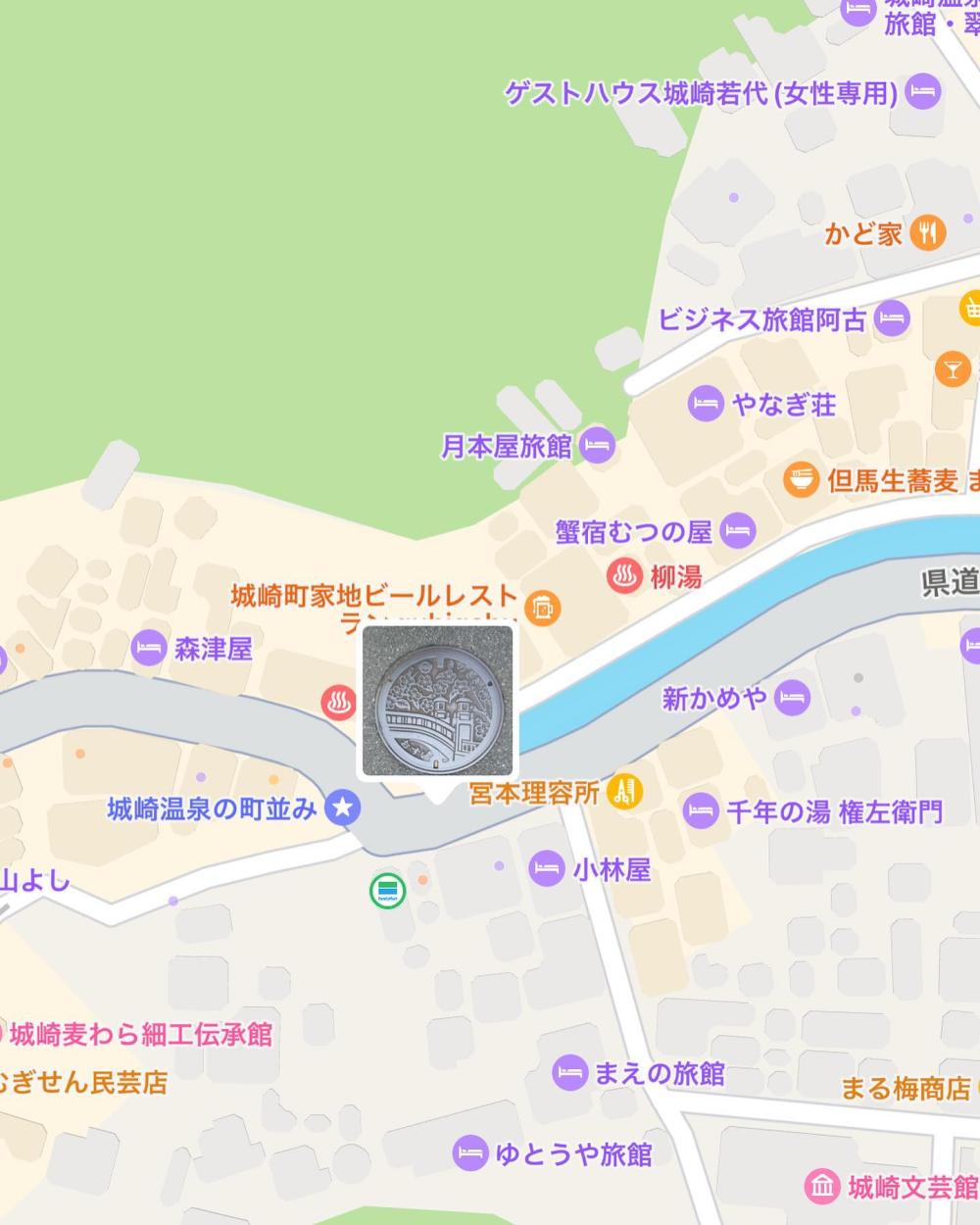Tap the まえの旅館 hotel pin
Image resolution: width=980 pixels, height=1225 pixels.
570,1073
